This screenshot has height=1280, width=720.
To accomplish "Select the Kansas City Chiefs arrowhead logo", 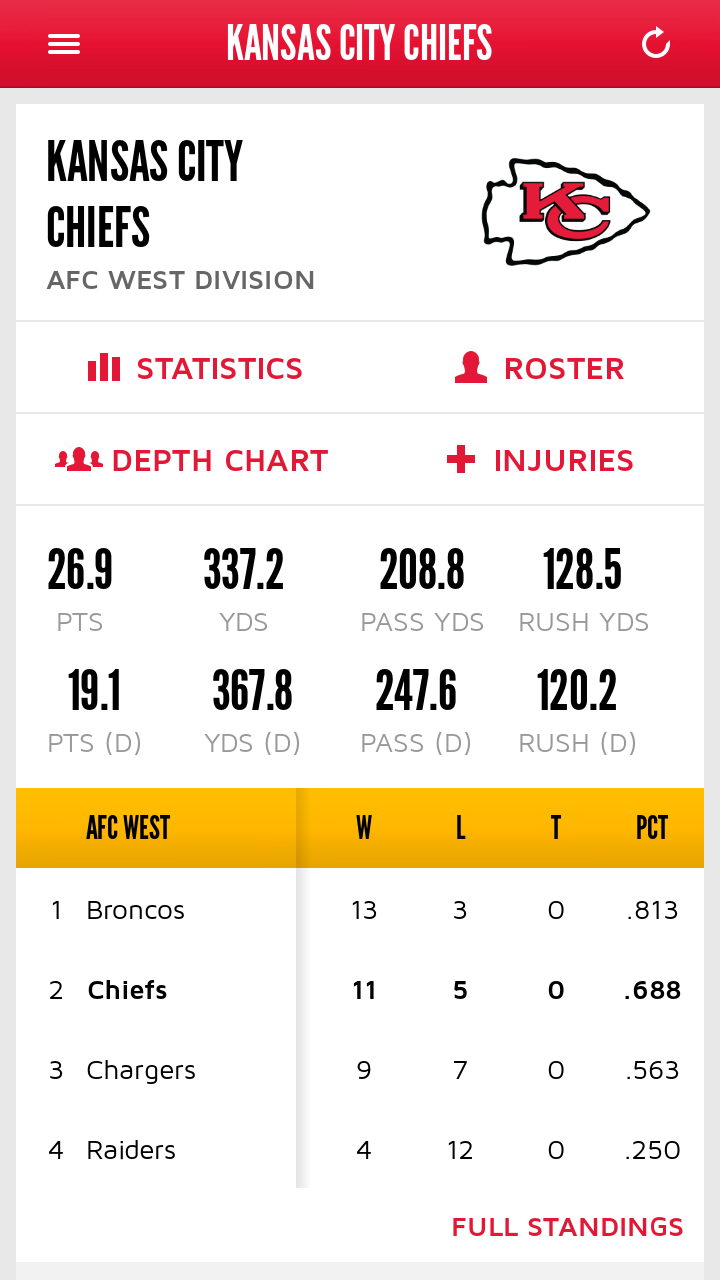I will pos(566,211).
